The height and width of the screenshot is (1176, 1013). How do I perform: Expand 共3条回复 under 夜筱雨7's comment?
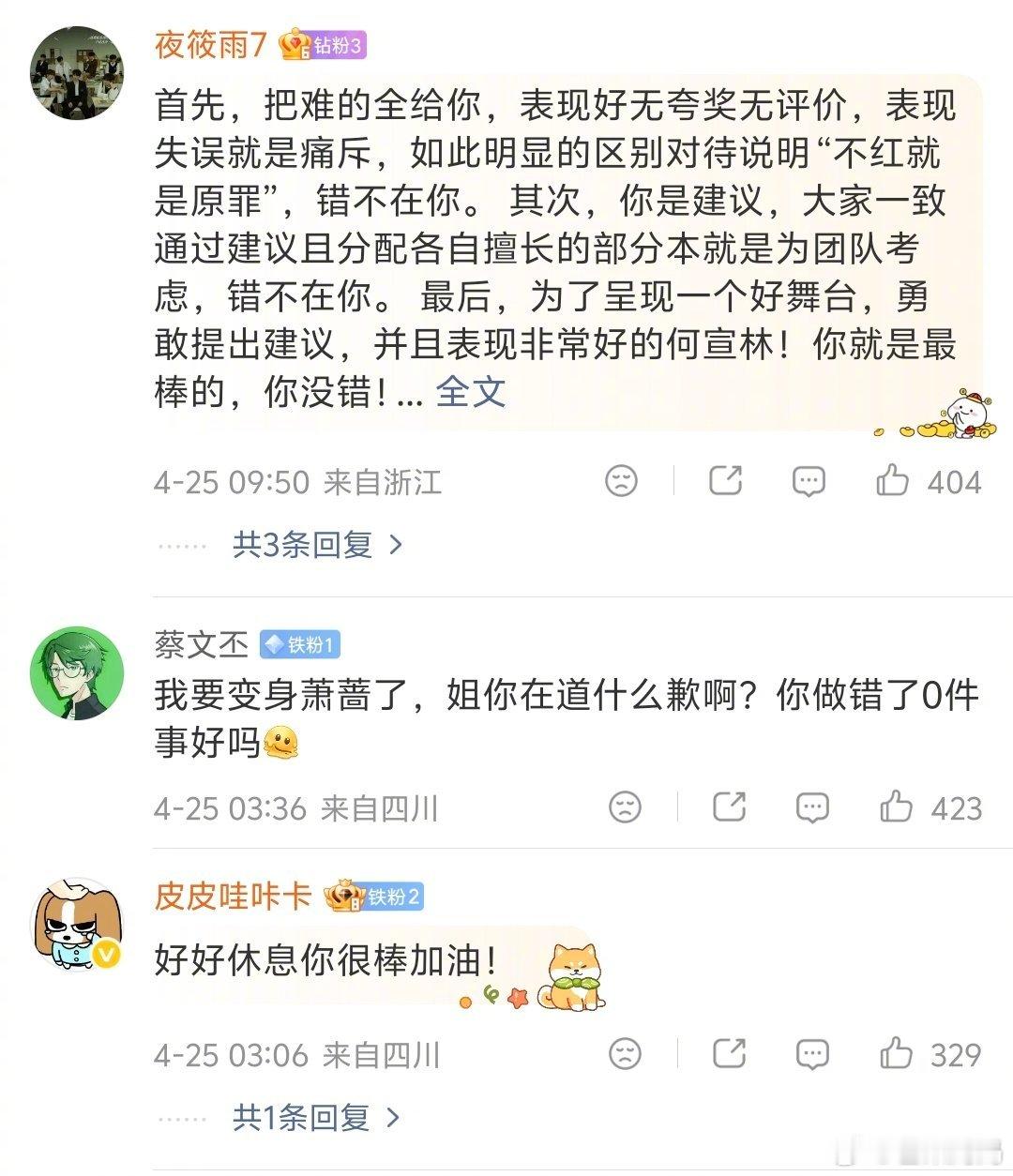tap(300, 544)
